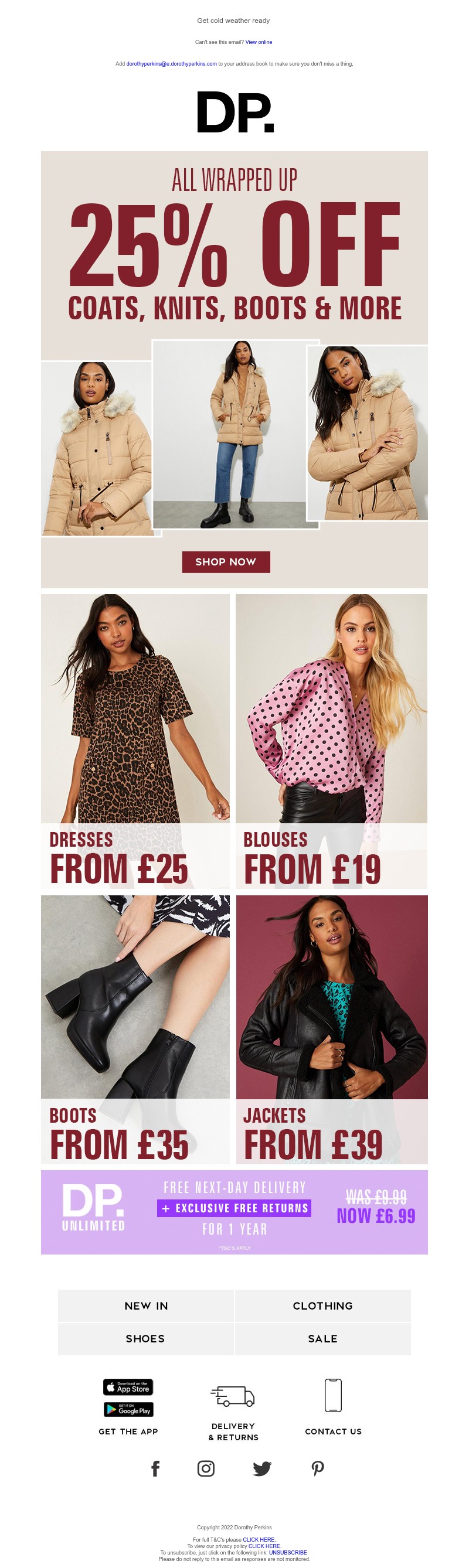Open the Blouses from £19 tile

tap(331, 741)
